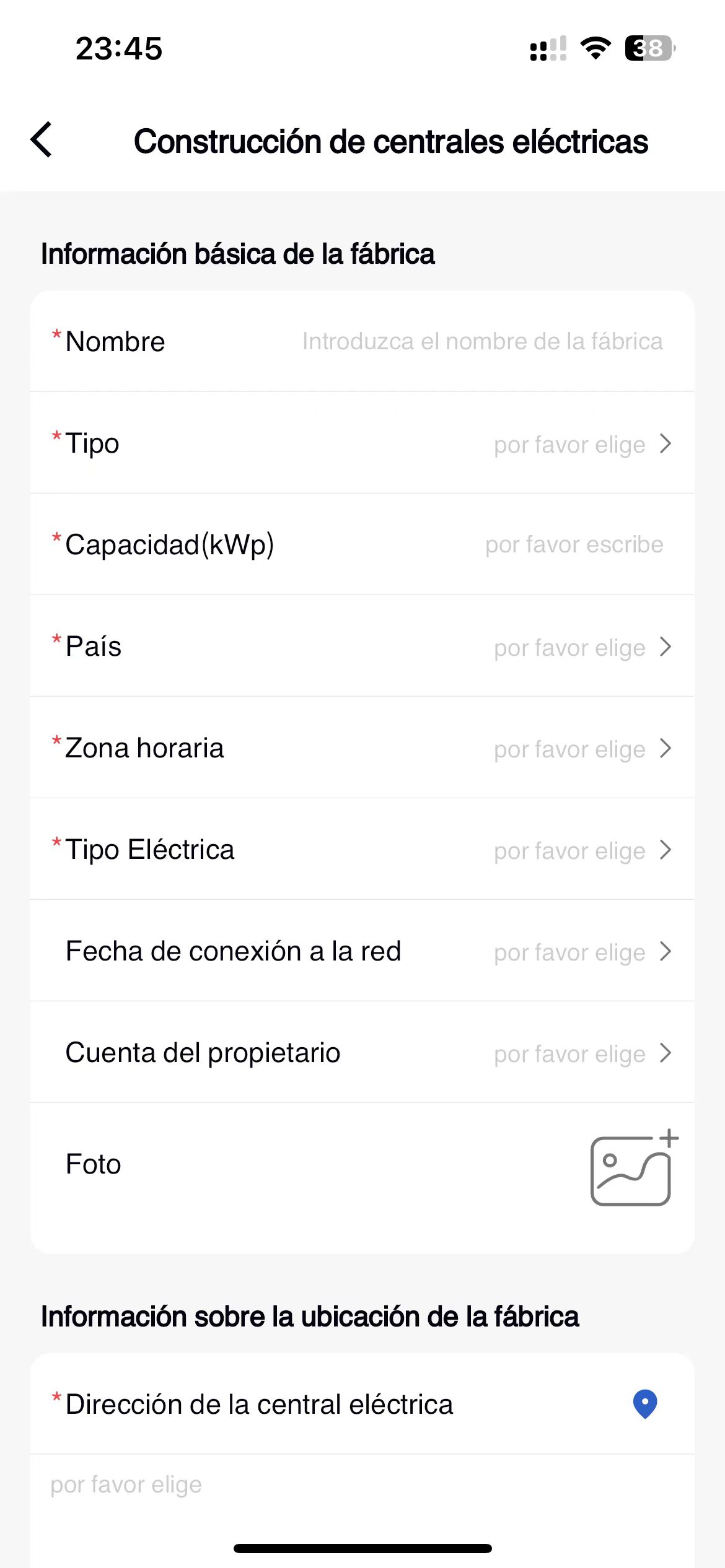This screenshot has height=1568, width=725.
Task: Open the Tipo Eléctrica selector
Action: pyautogui.click(x=362, y=850)
